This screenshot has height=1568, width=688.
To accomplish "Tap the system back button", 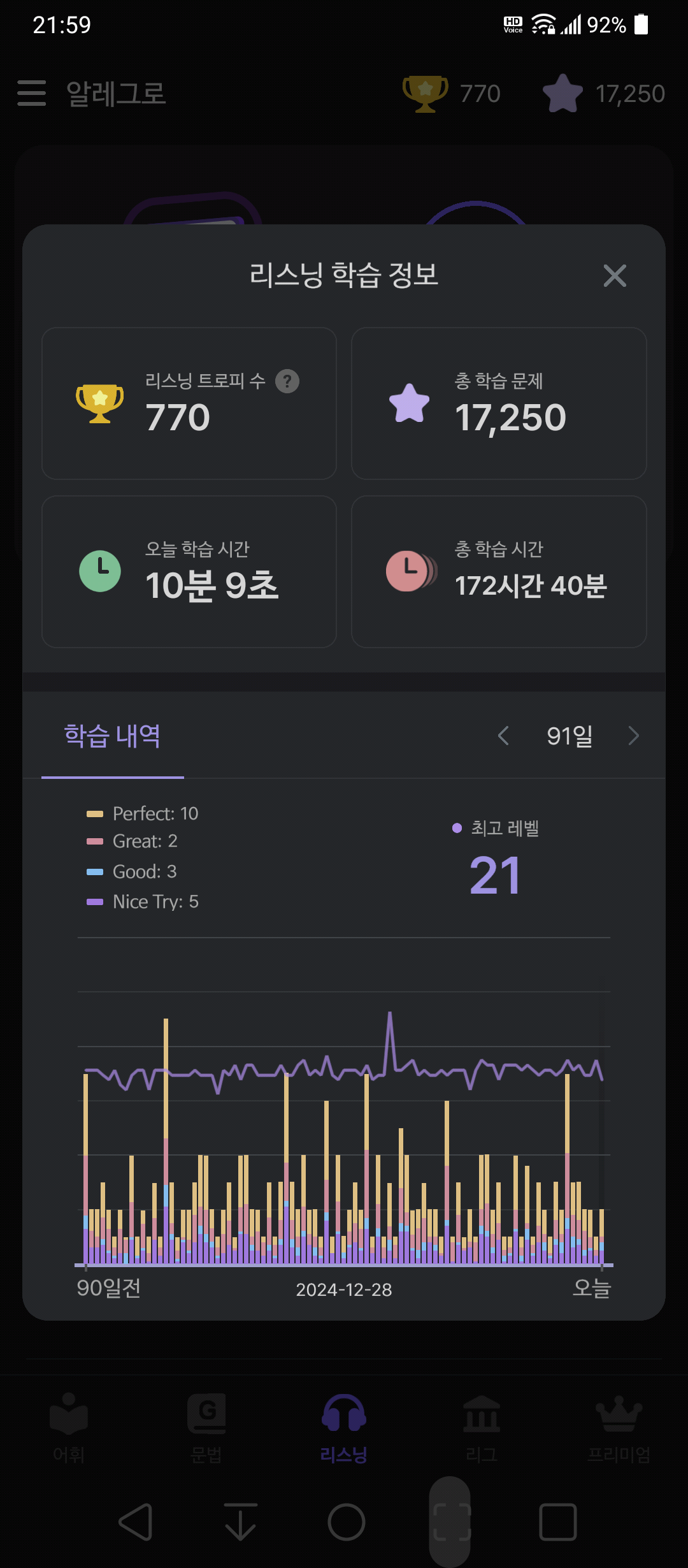I will click(x=136, y=1522).
